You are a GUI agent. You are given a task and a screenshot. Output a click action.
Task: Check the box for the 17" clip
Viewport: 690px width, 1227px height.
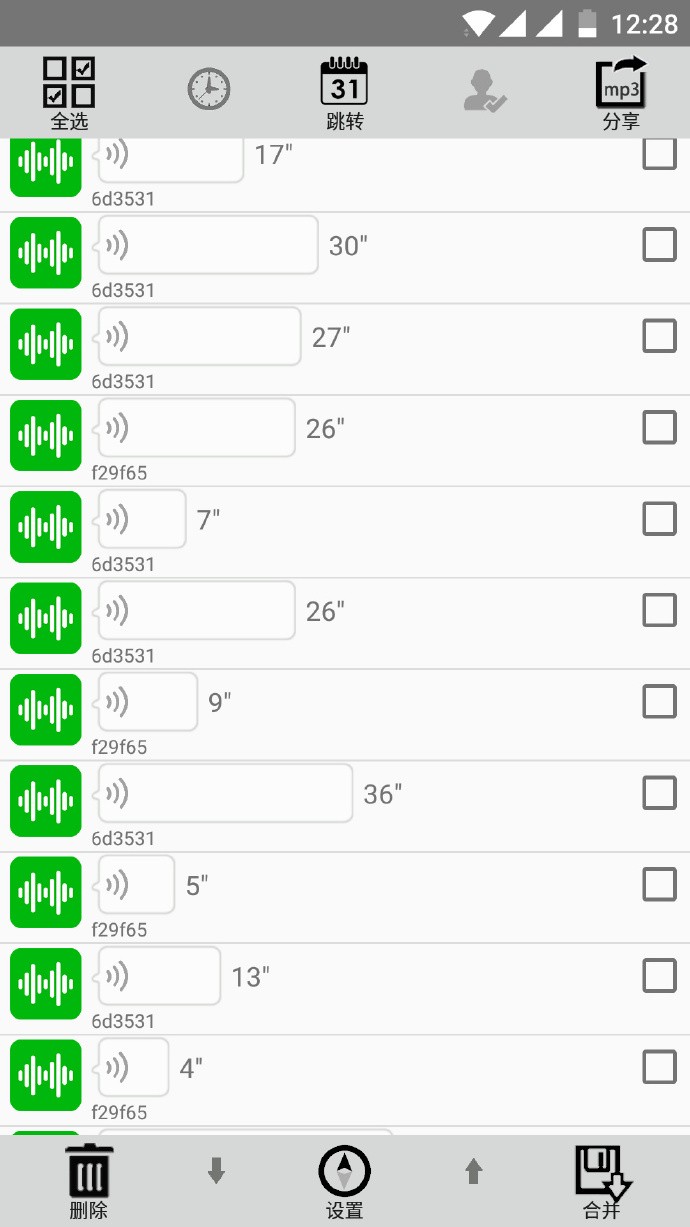[x=659, y=155]
